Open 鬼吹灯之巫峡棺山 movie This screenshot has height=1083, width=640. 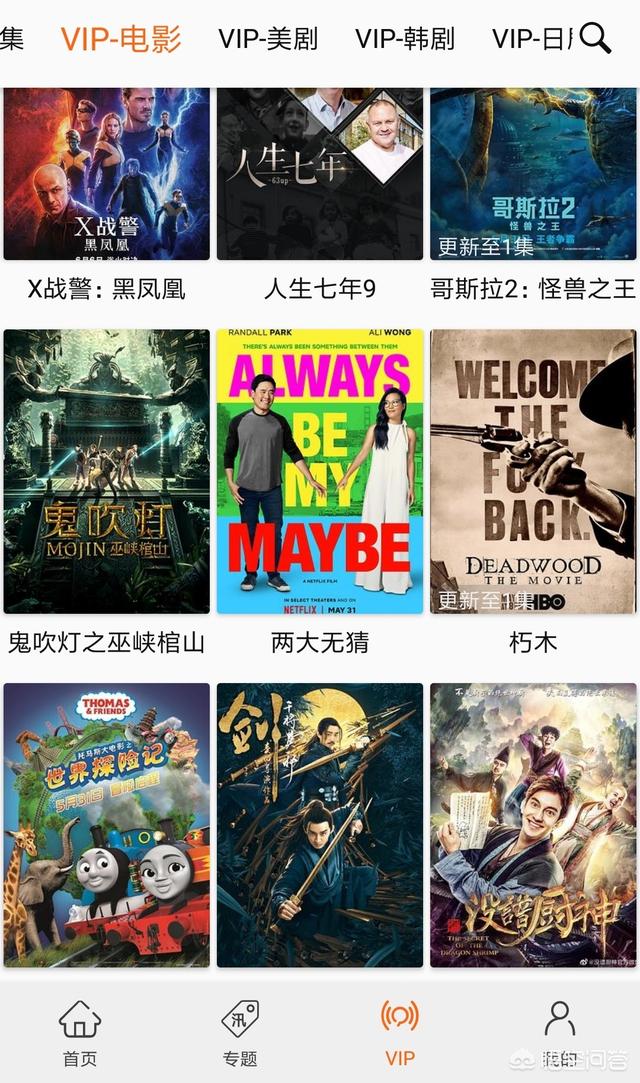click(x=107, y=471)
